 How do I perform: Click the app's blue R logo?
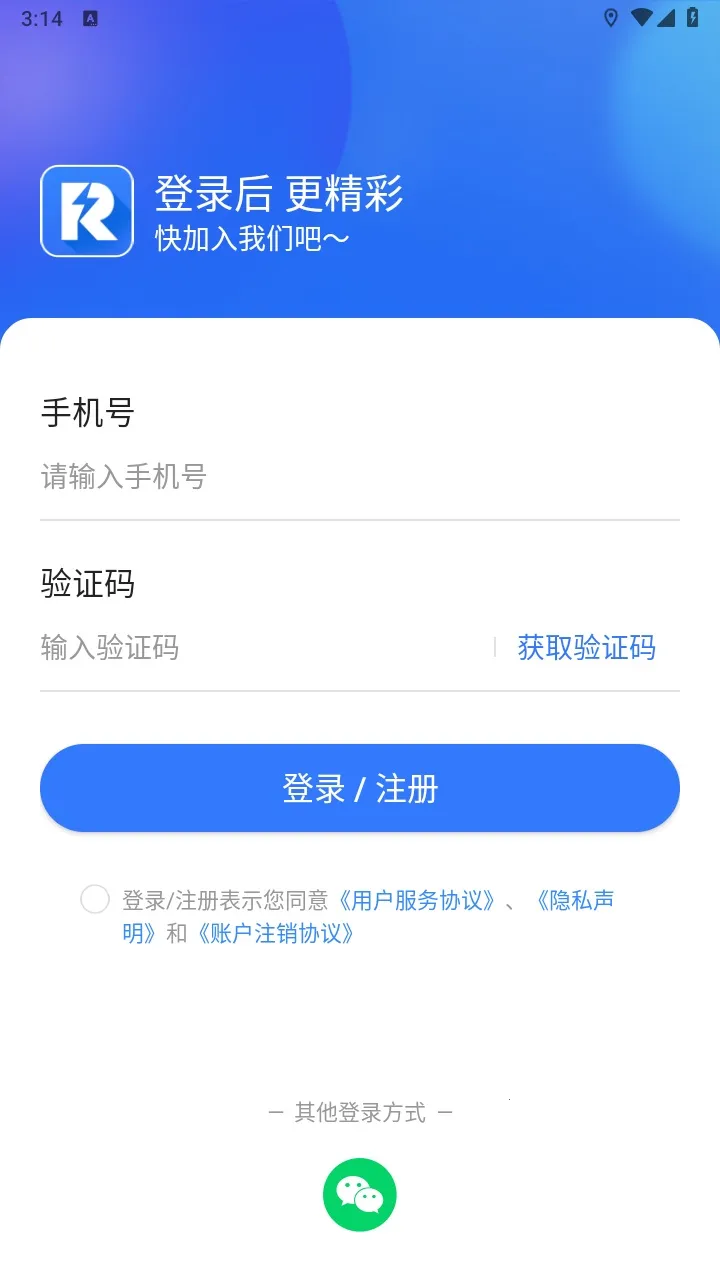(85, 212)
